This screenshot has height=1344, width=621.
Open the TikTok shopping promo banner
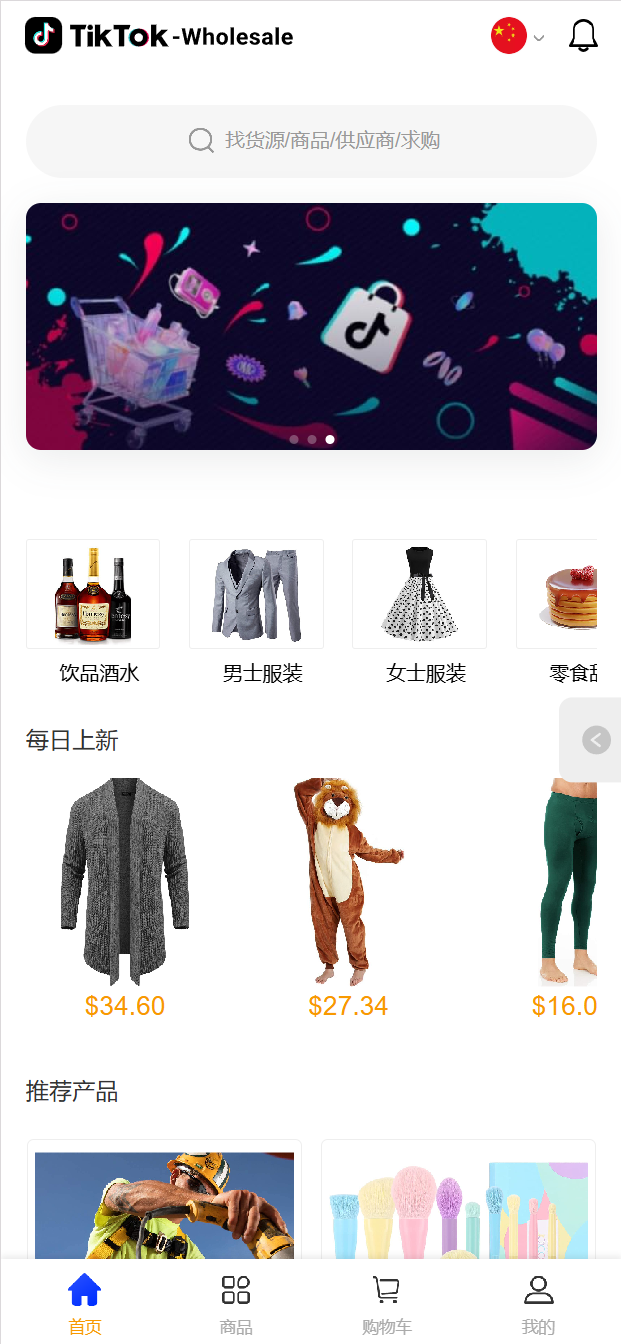[311, 326]
